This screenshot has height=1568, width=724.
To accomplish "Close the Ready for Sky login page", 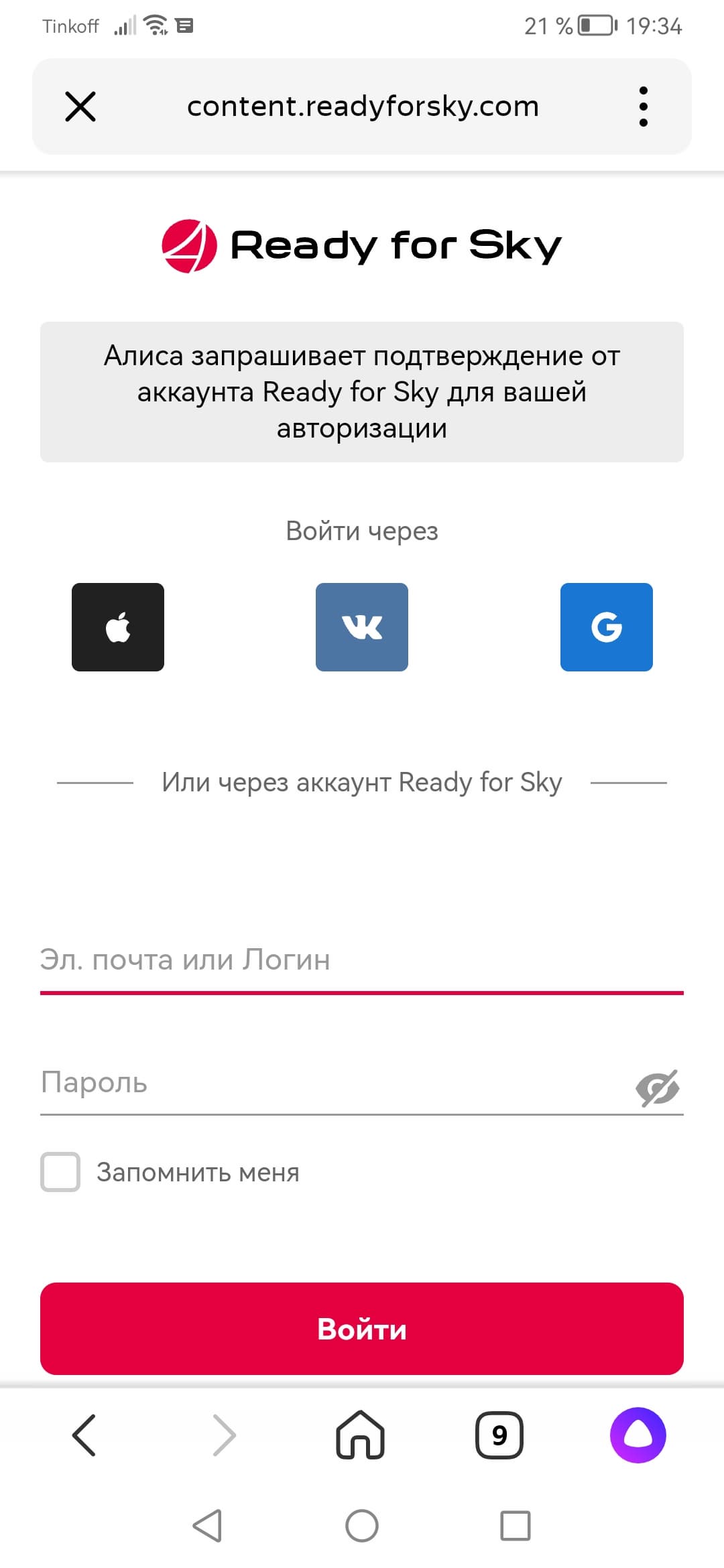I will click(80, 107).
